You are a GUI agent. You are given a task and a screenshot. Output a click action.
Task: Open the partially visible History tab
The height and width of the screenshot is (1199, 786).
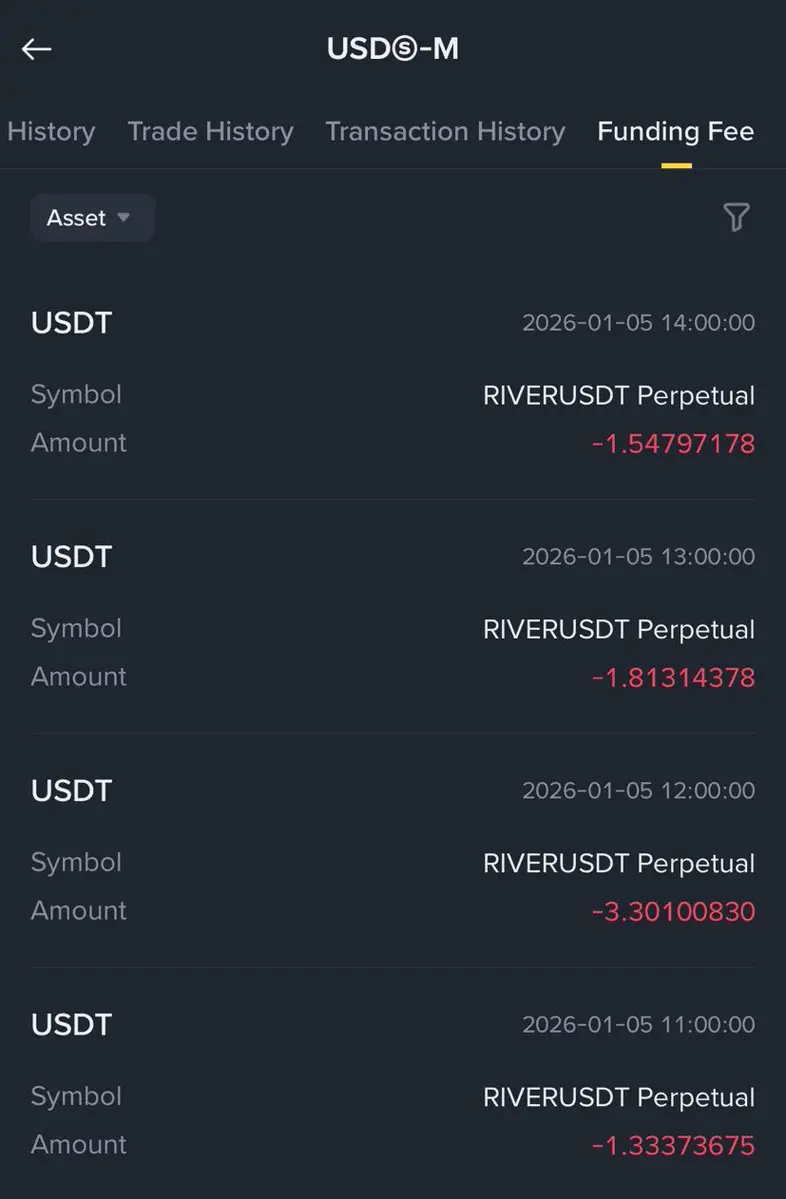tap(50, 132)
